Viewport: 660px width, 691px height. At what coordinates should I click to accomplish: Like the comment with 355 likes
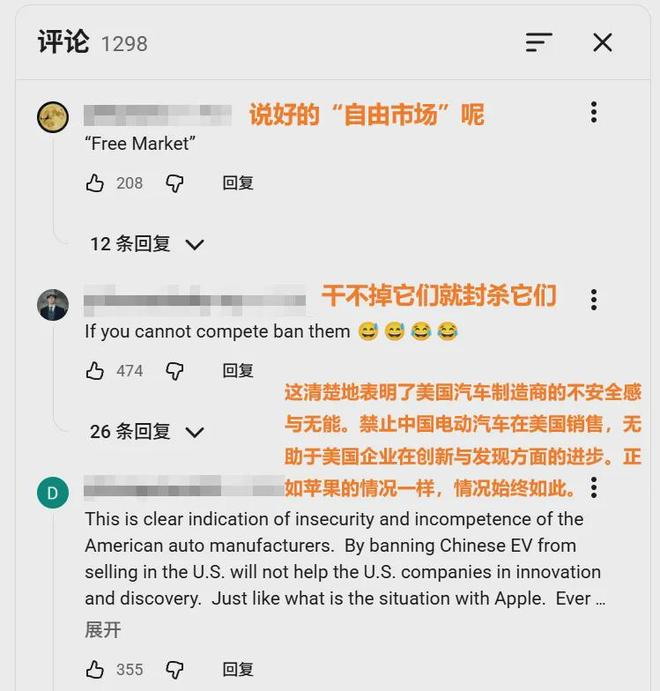95,669
